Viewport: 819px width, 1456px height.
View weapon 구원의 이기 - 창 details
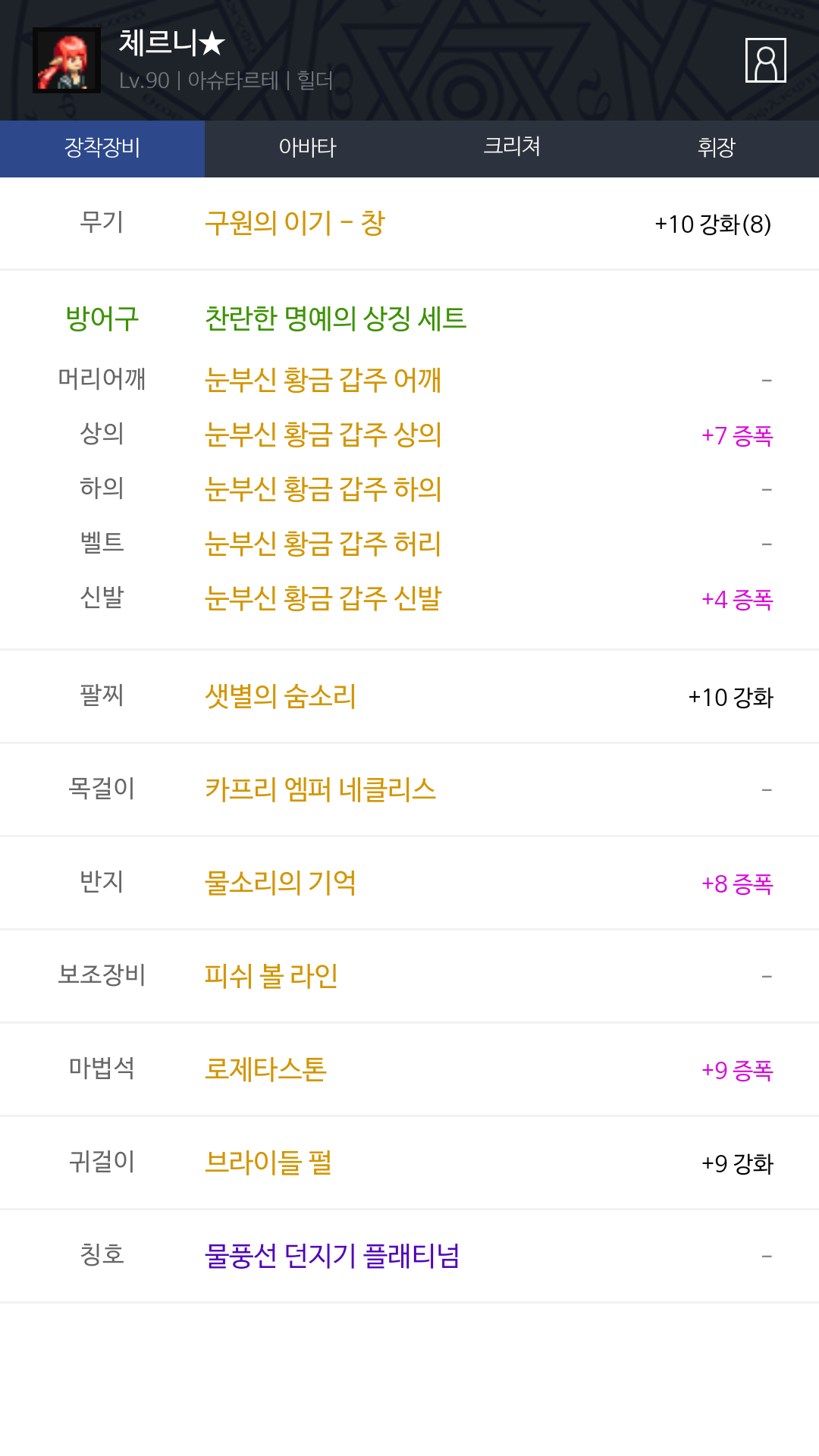pyautogui.click(x=295, y=224)
